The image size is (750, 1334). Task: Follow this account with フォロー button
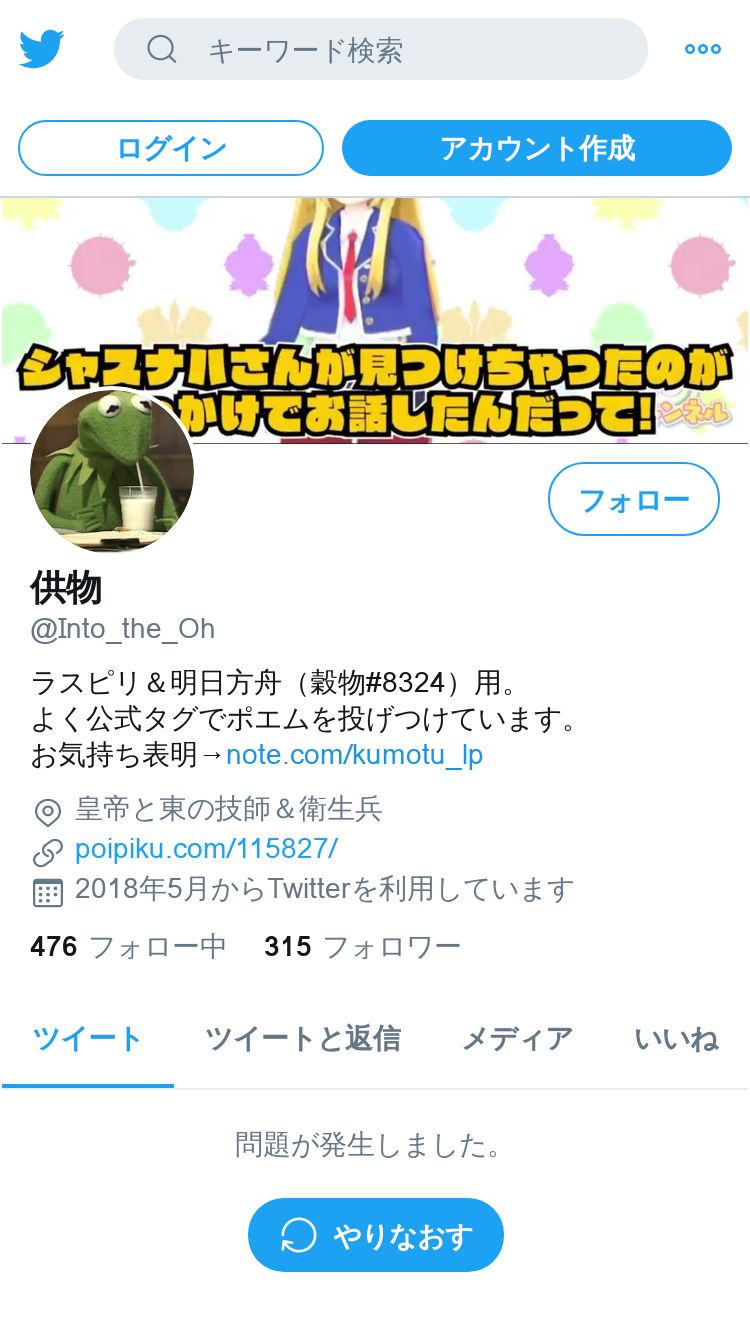pyautogui.click(x=634, y=499)
